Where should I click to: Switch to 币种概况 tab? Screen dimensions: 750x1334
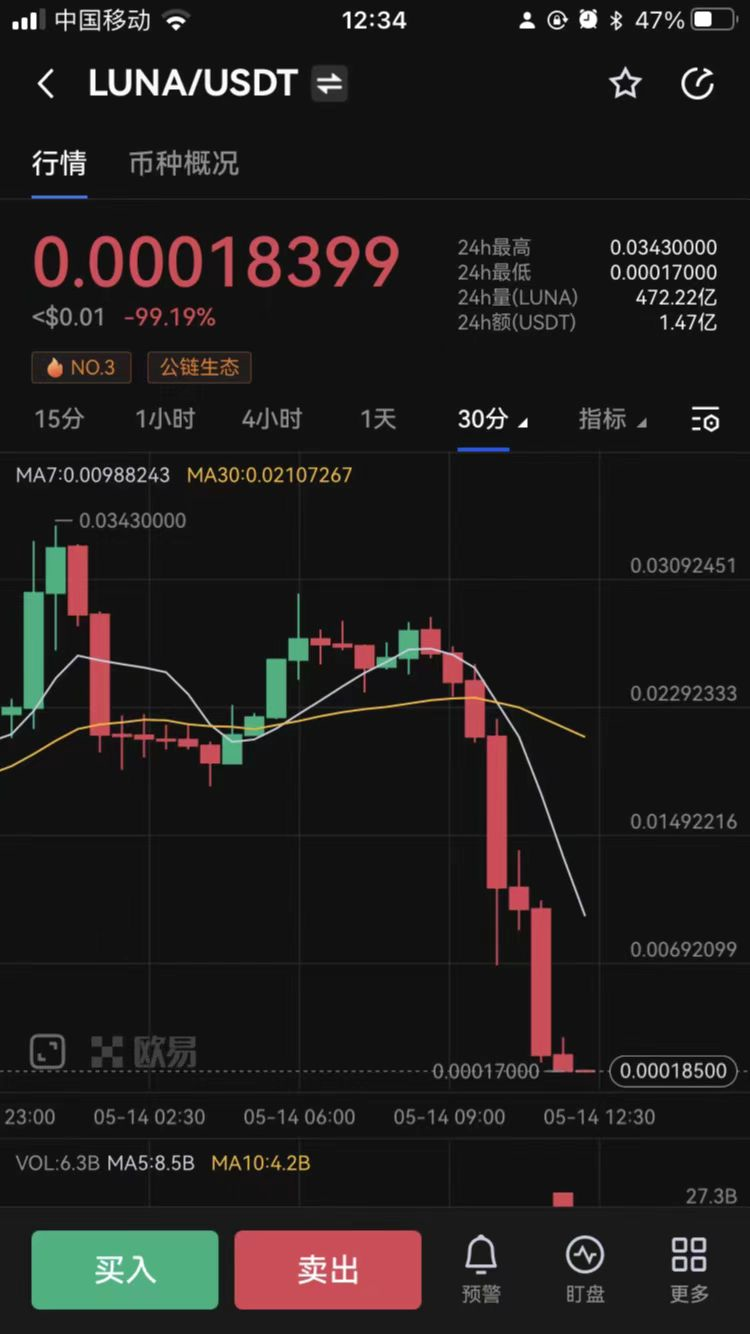click(x=184, y=164)
